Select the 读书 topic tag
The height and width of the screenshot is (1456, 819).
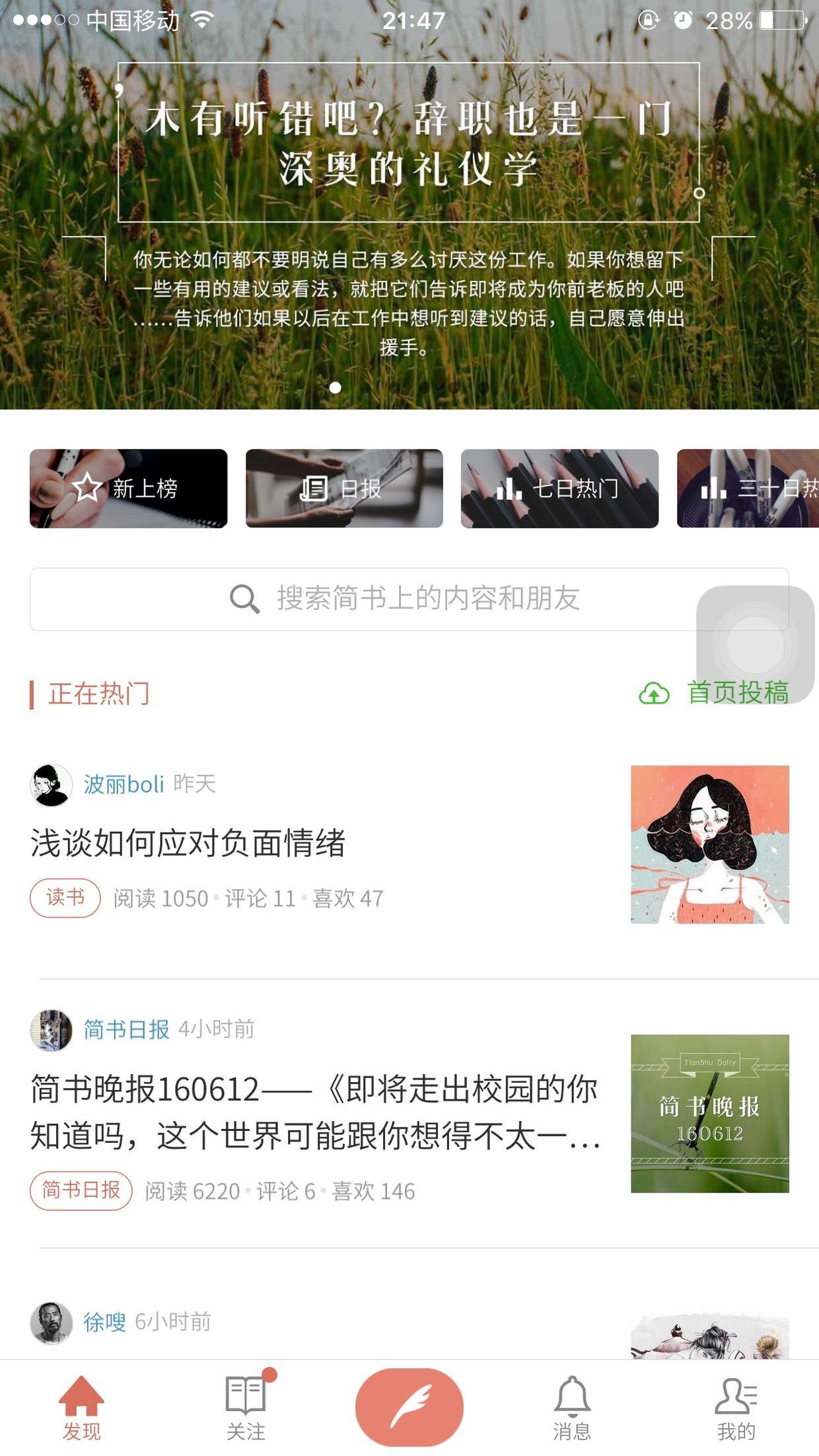pos(65,898)
